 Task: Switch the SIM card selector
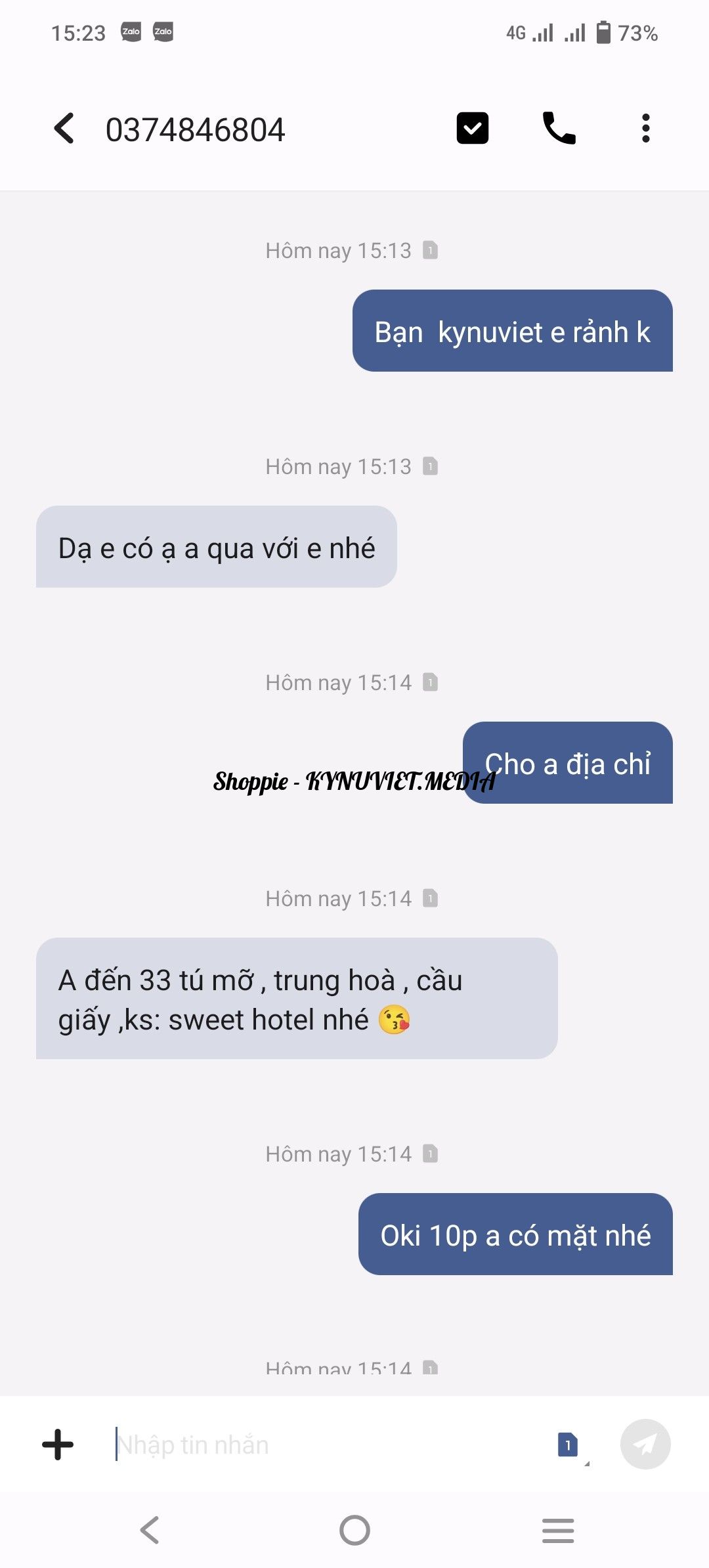(569, 1445)
